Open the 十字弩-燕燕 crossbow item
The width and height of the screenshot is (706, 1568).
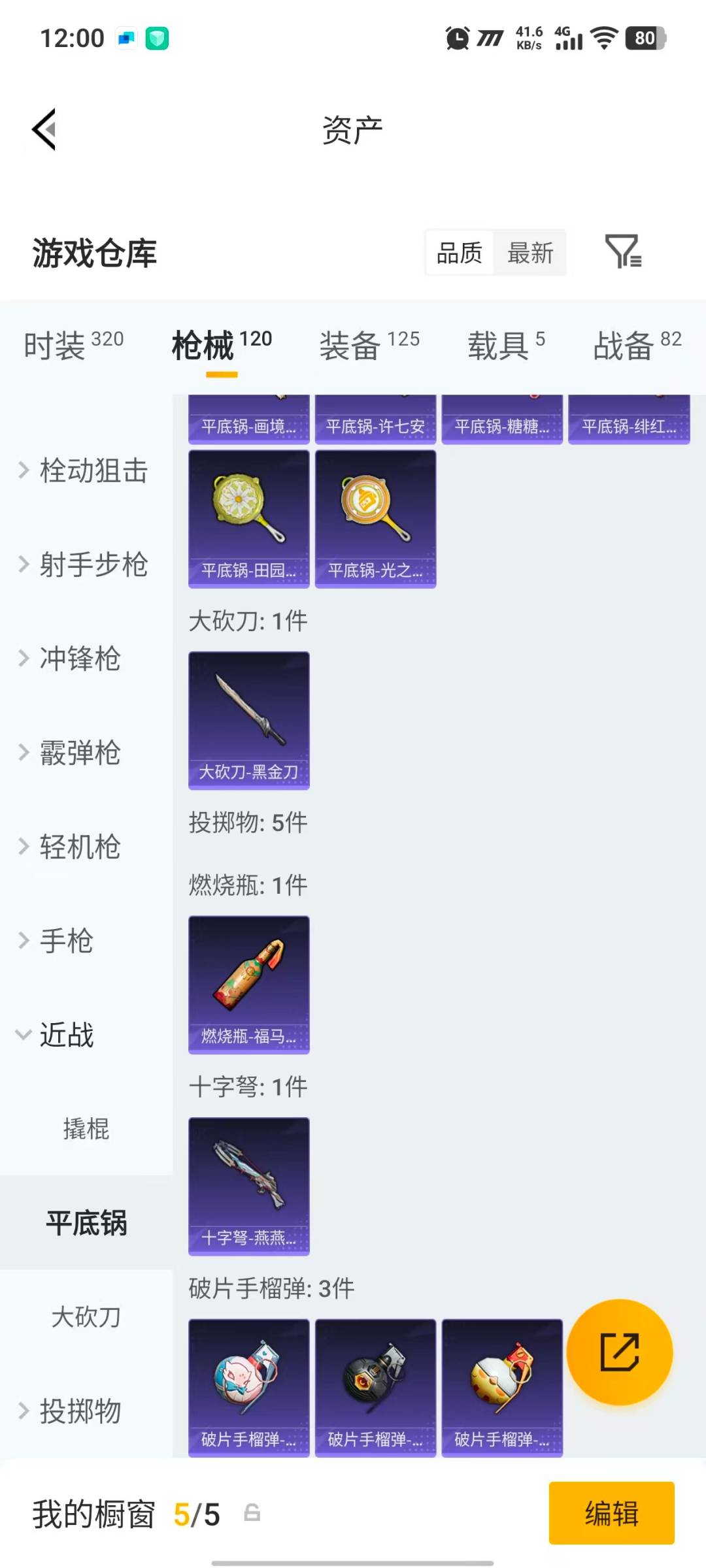pos(248,1186)
